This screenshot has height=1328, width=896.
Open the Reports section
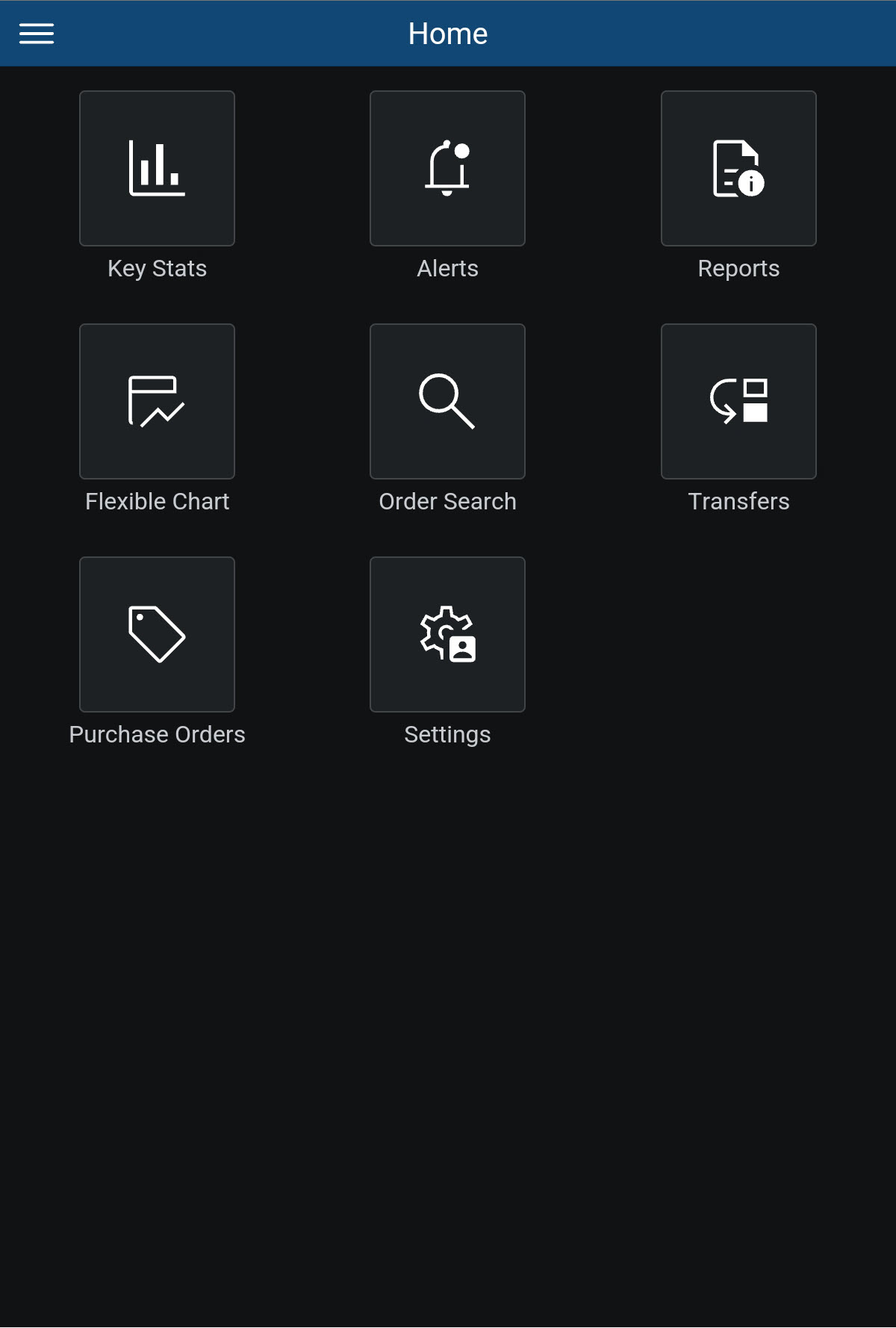click(738, 169)
